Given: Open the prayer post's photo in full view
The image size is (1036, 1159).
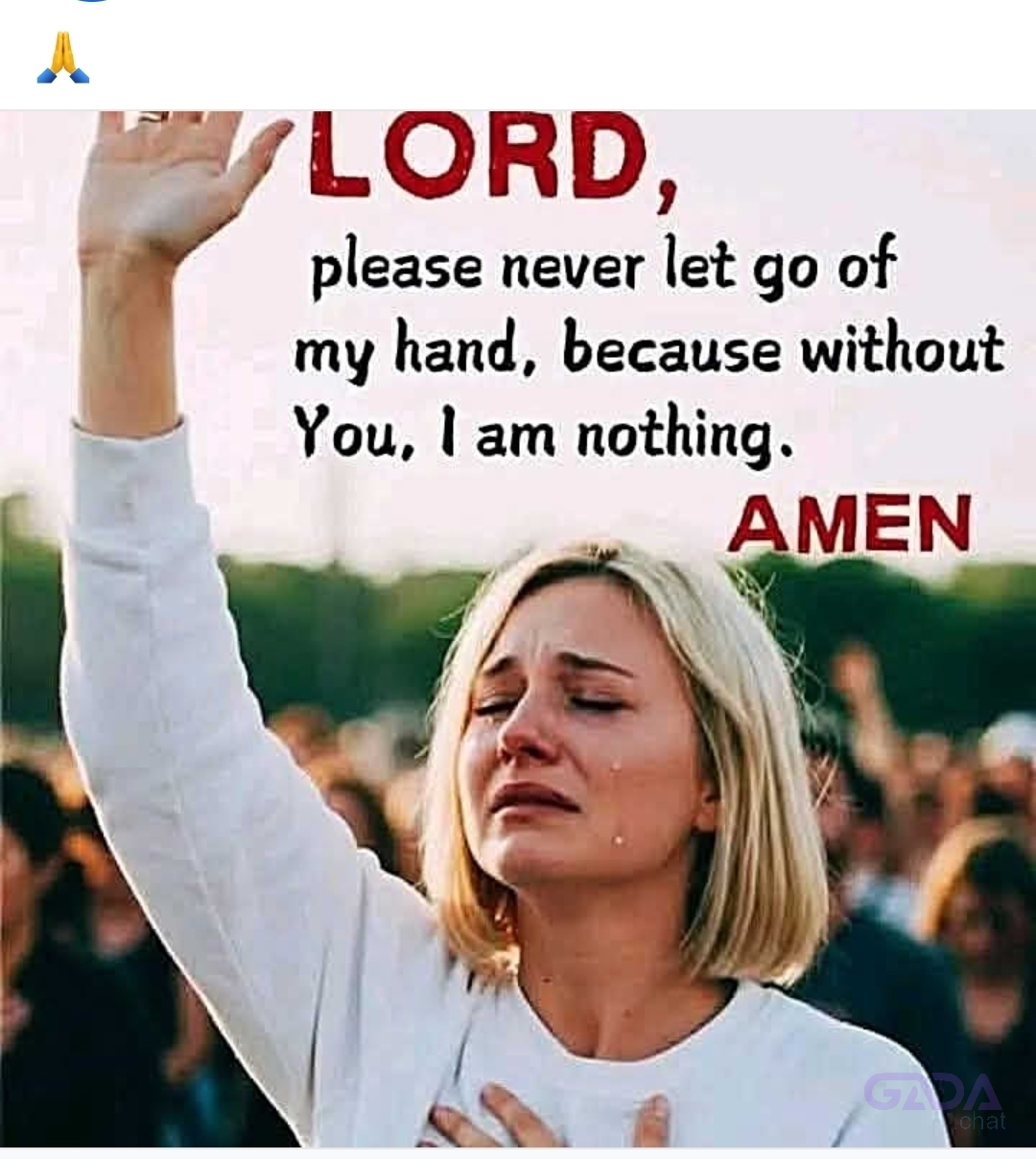Looking at the screenshot, I should [518, 628].
